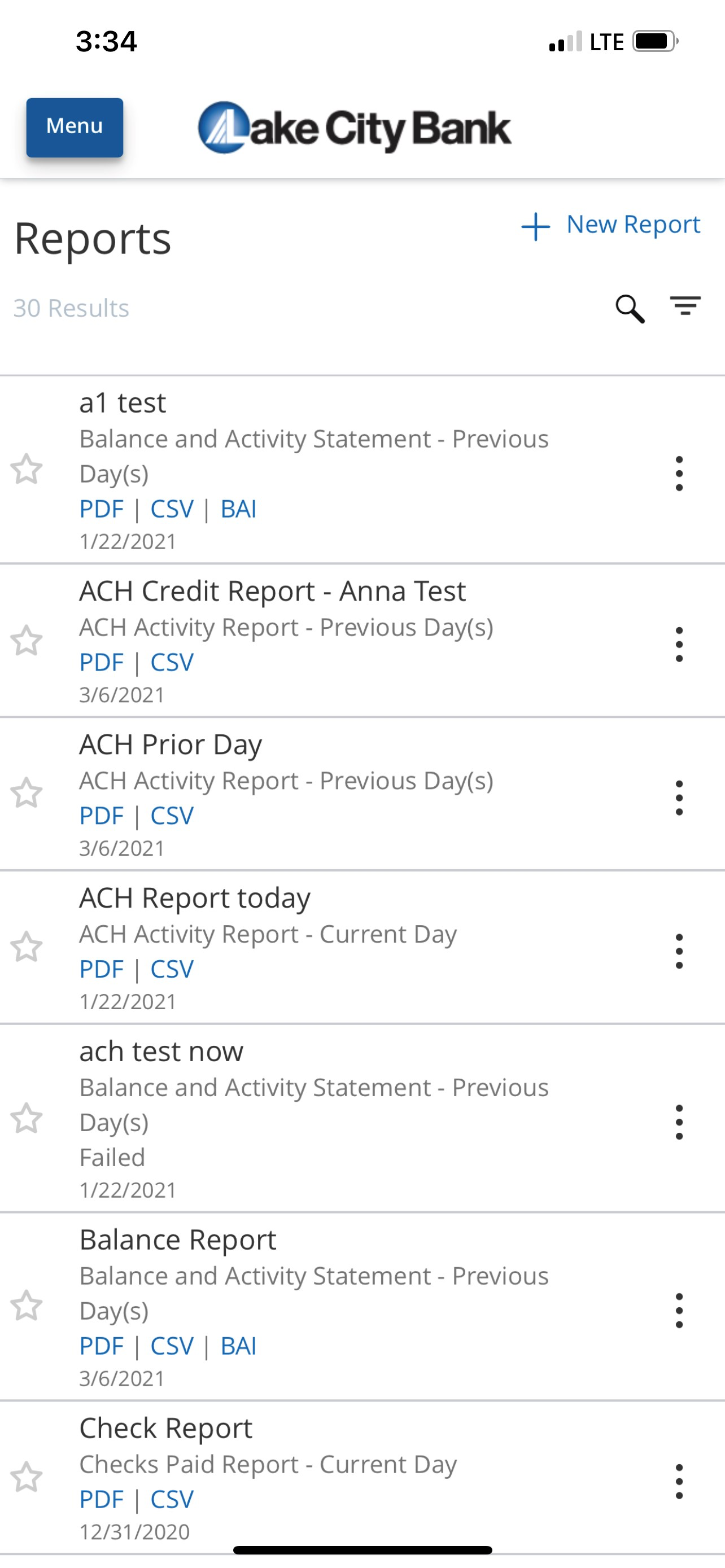The image size is (725, 1568).
Task: Create a New Report
Action: click(610, 225)
